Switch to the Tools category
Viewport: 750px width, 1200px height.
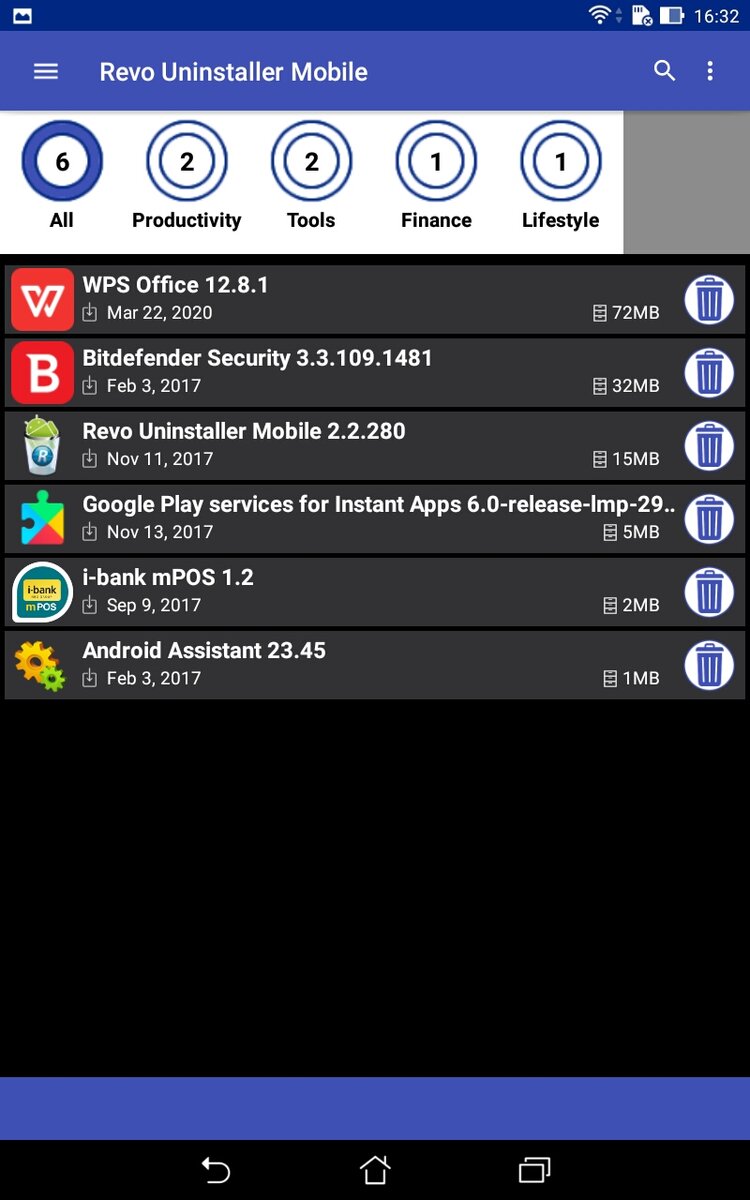311,176
